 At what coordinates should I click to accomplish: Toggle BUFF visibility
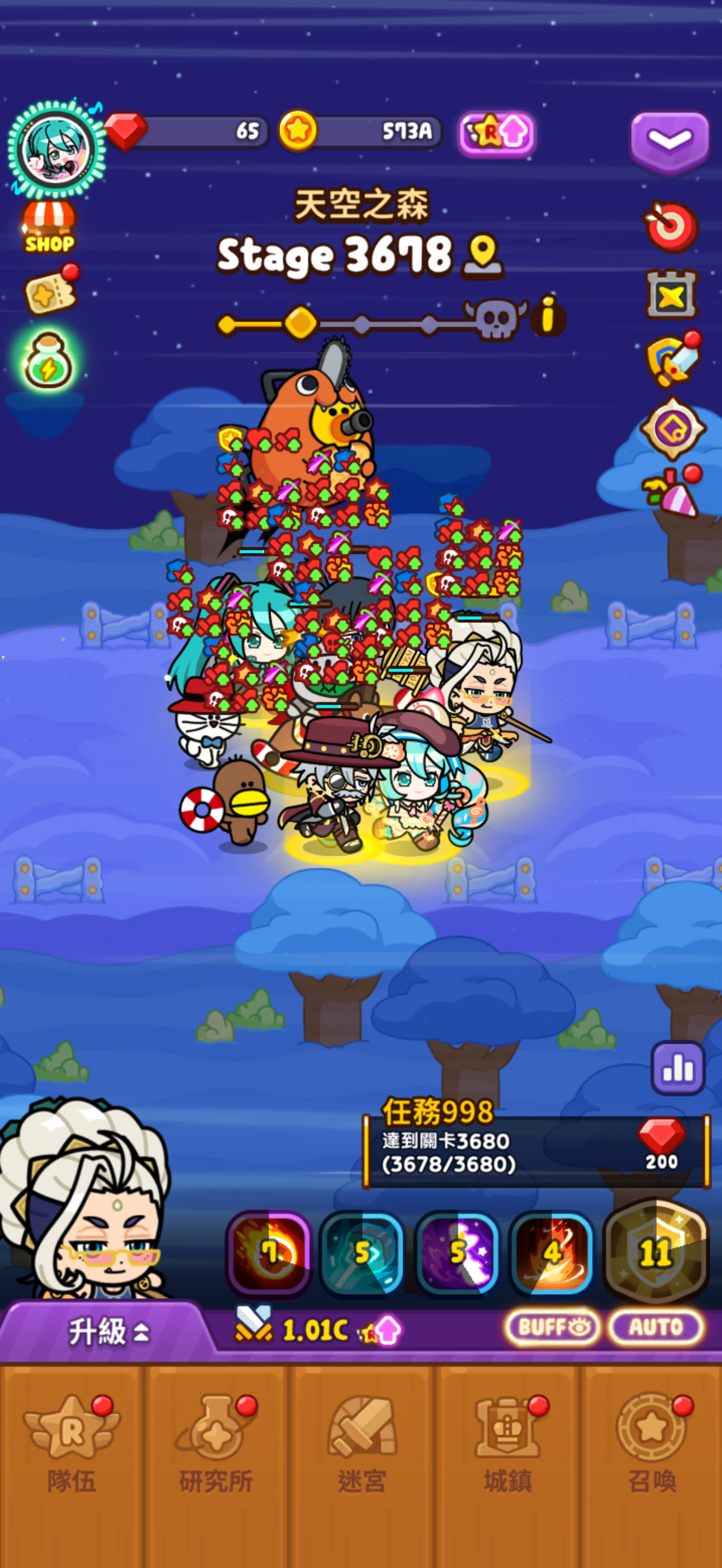point(552,1327)
